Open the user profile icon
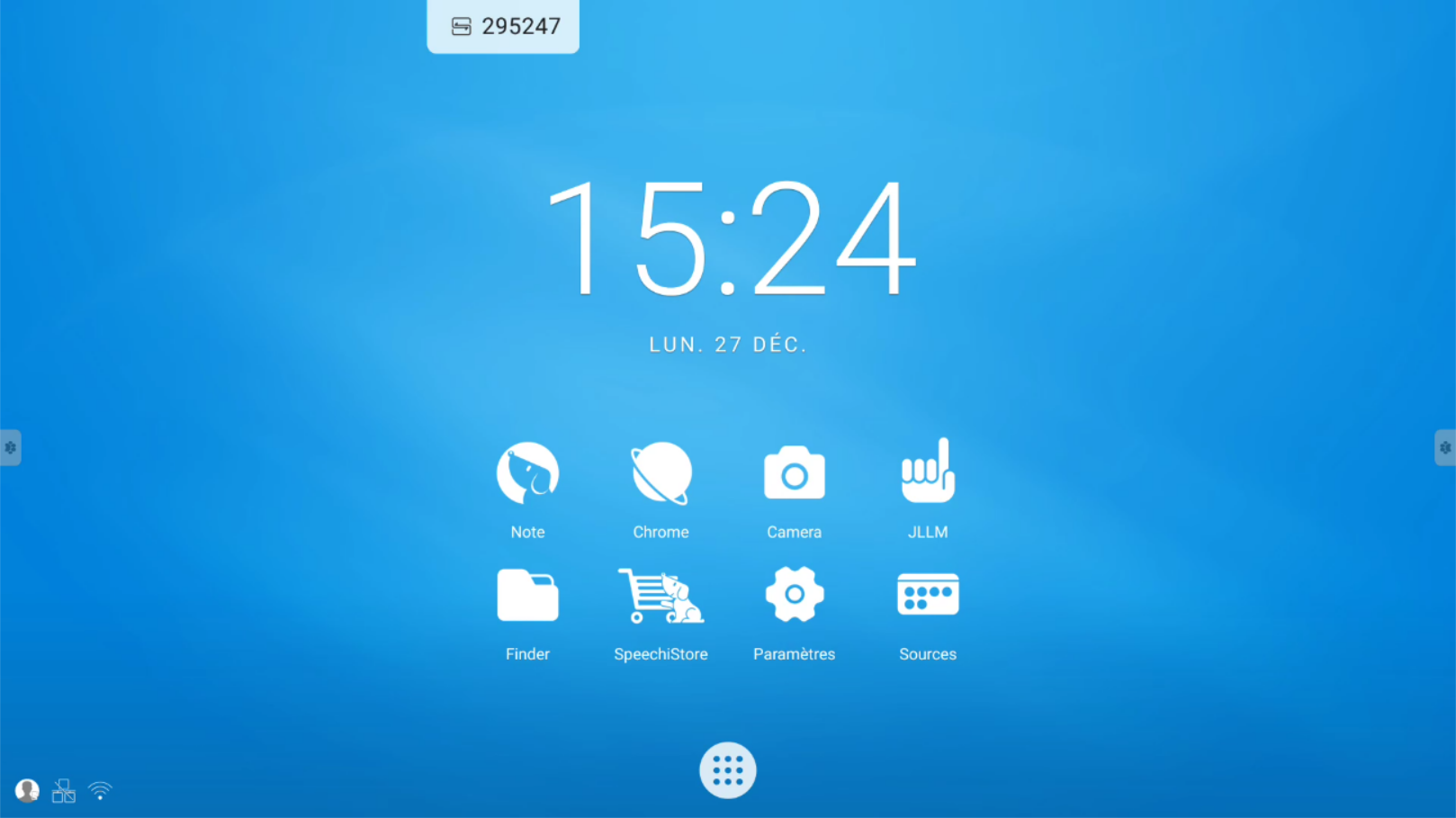The image size is (1456, 818). click(27, 791)
